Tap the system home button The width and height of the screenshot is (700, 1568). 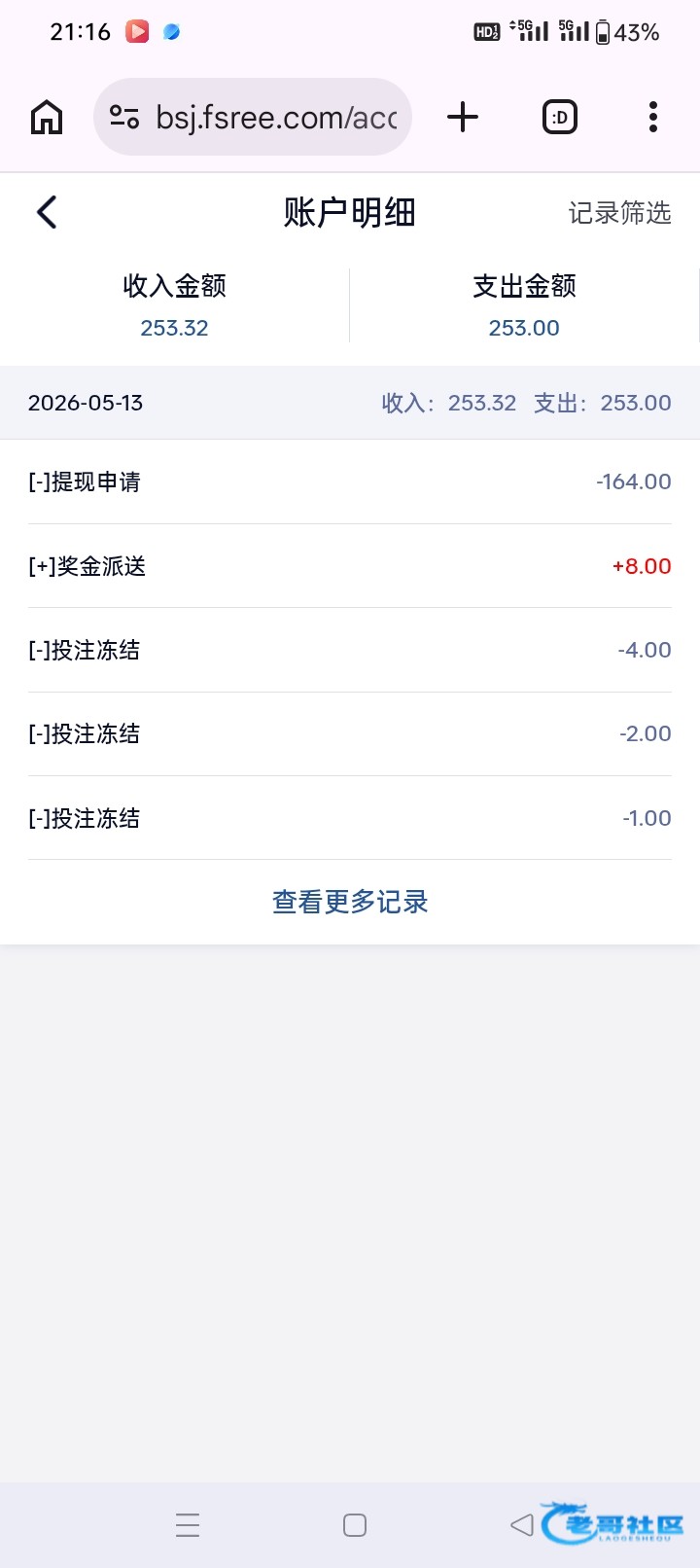click(x=355, y=1525)
